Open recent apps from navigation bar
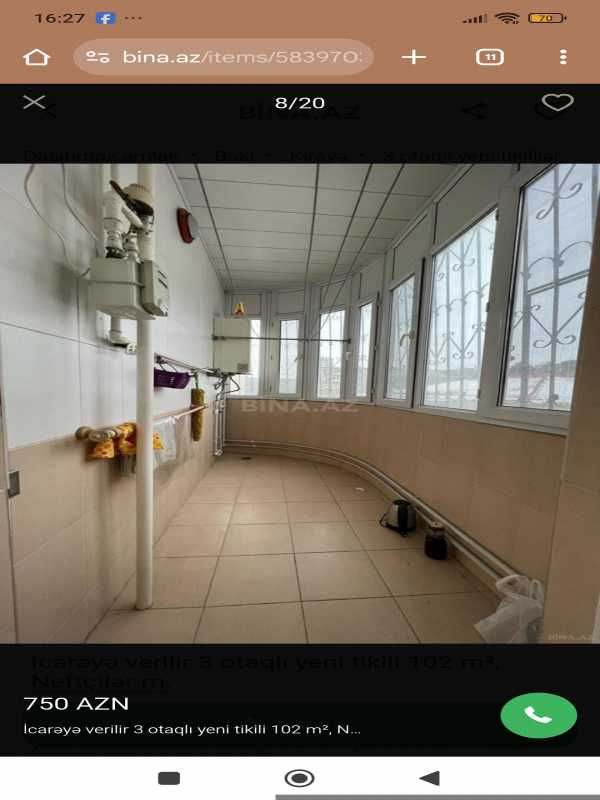This screenshot has height=800, width=600. [169, 778]
